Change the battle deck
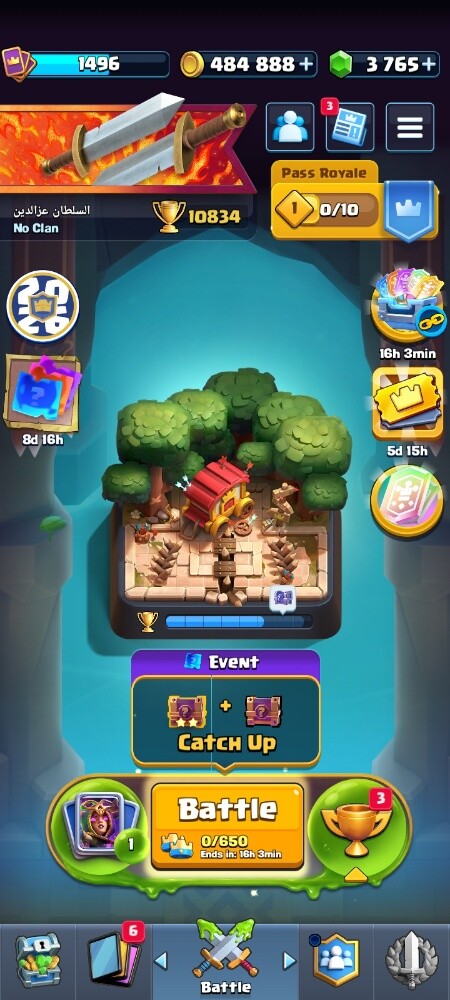The height and width of the screenshot is (1000, 450). [102, 826]
